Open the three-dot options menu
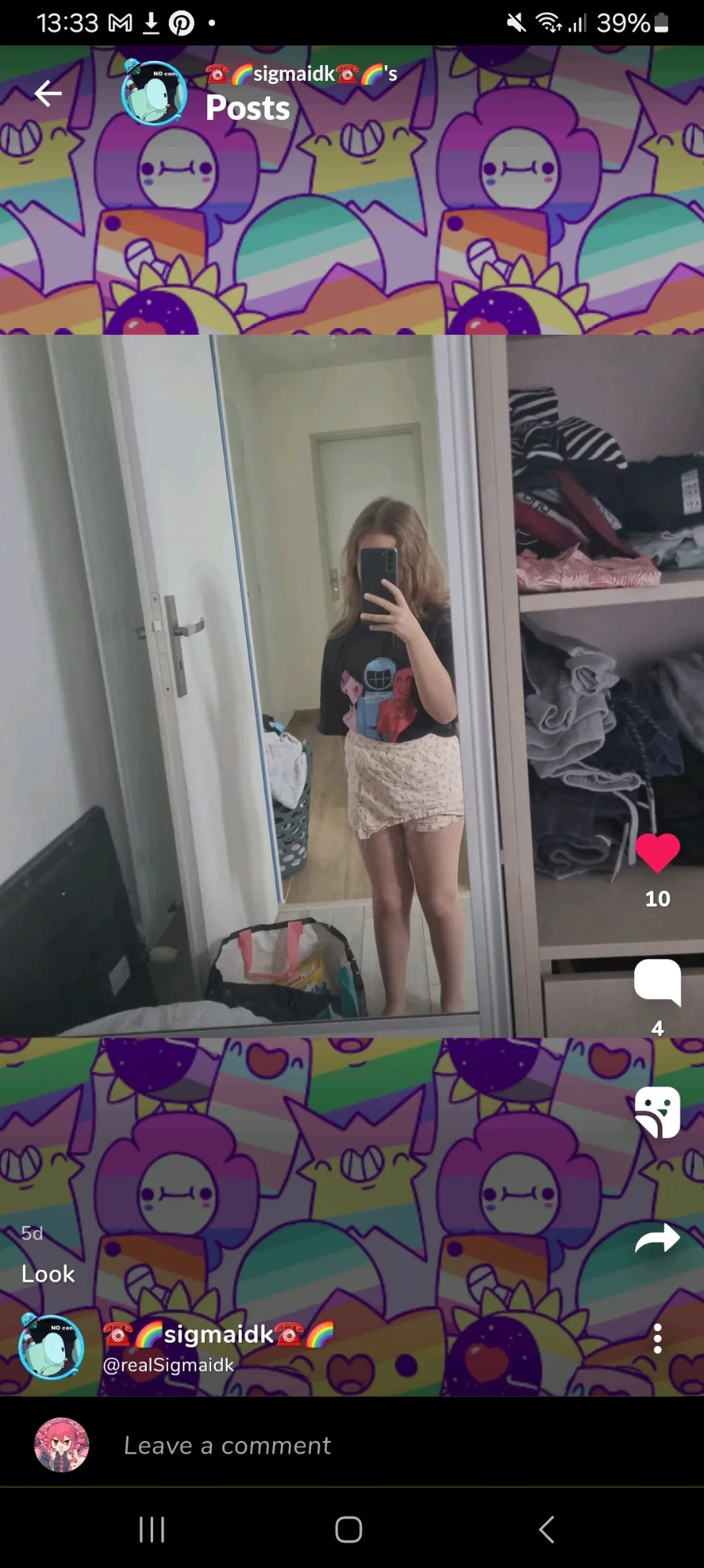This screenshot has height=1568, width=704. (657, 1338)
